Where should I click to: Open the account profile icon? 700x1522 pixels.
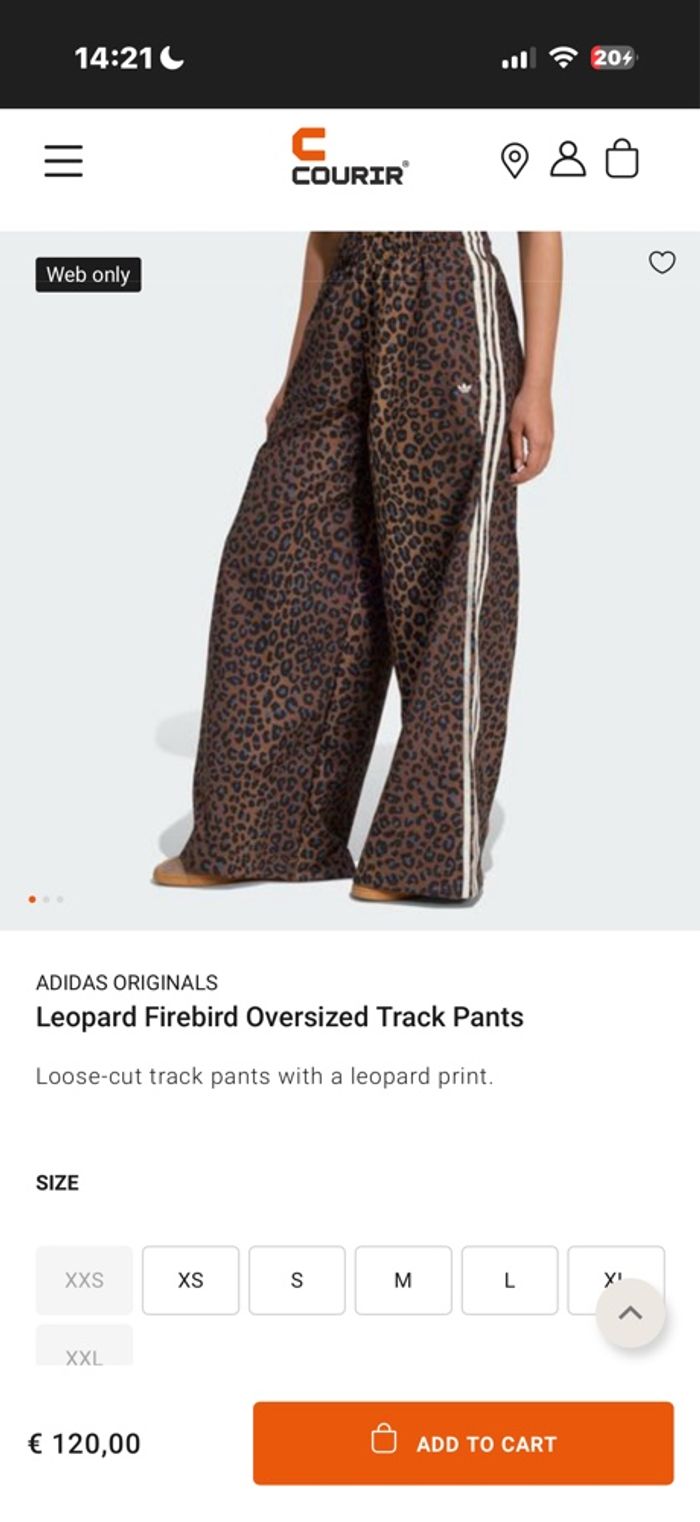[567, 160]
